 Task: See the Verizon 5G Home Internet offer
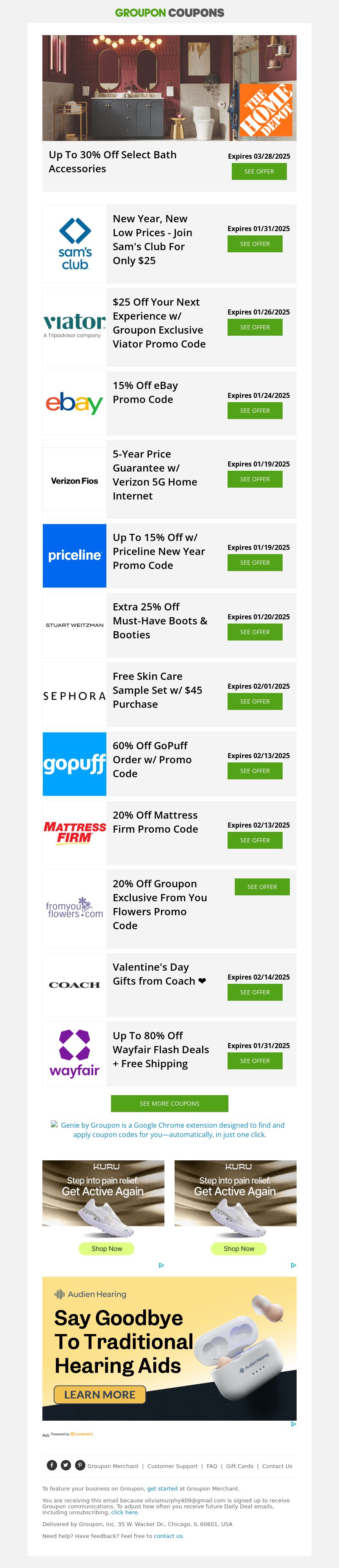pyautogui.click(x=254, y=480)
